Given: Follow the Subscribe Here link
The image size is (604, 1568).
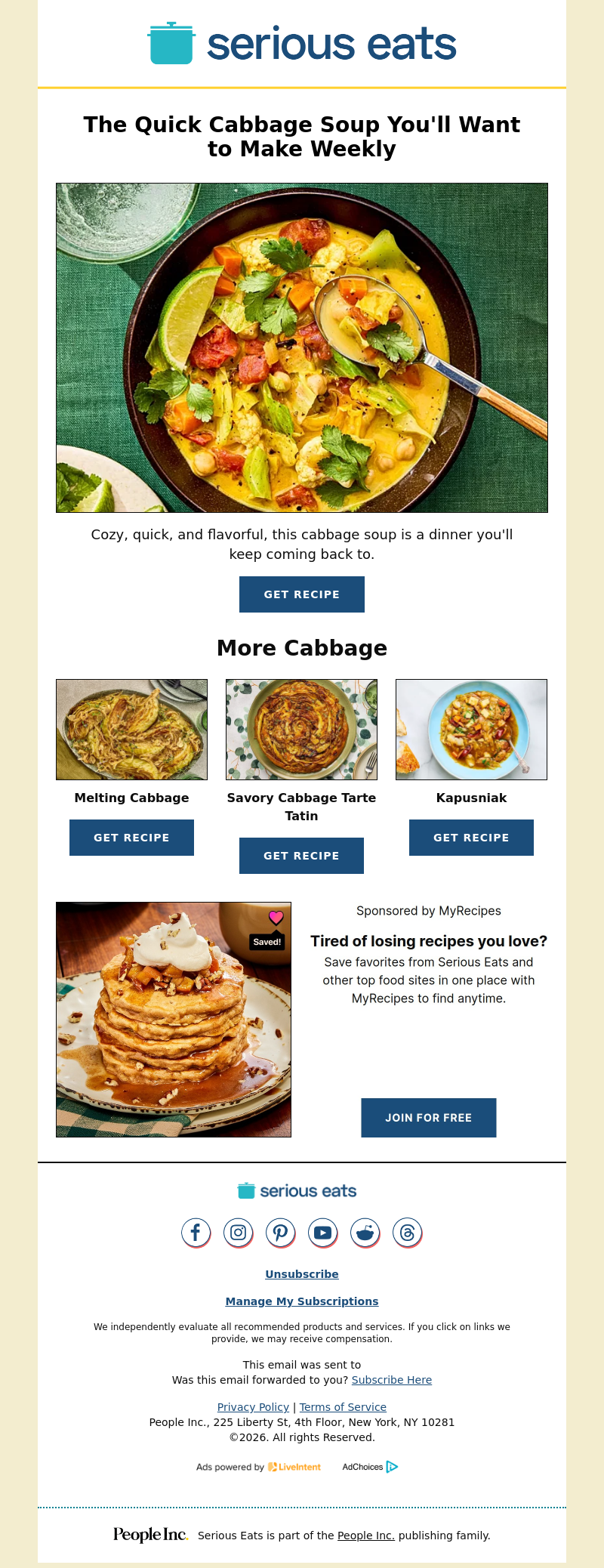Looking at the screenshot, I should 391,1380.
